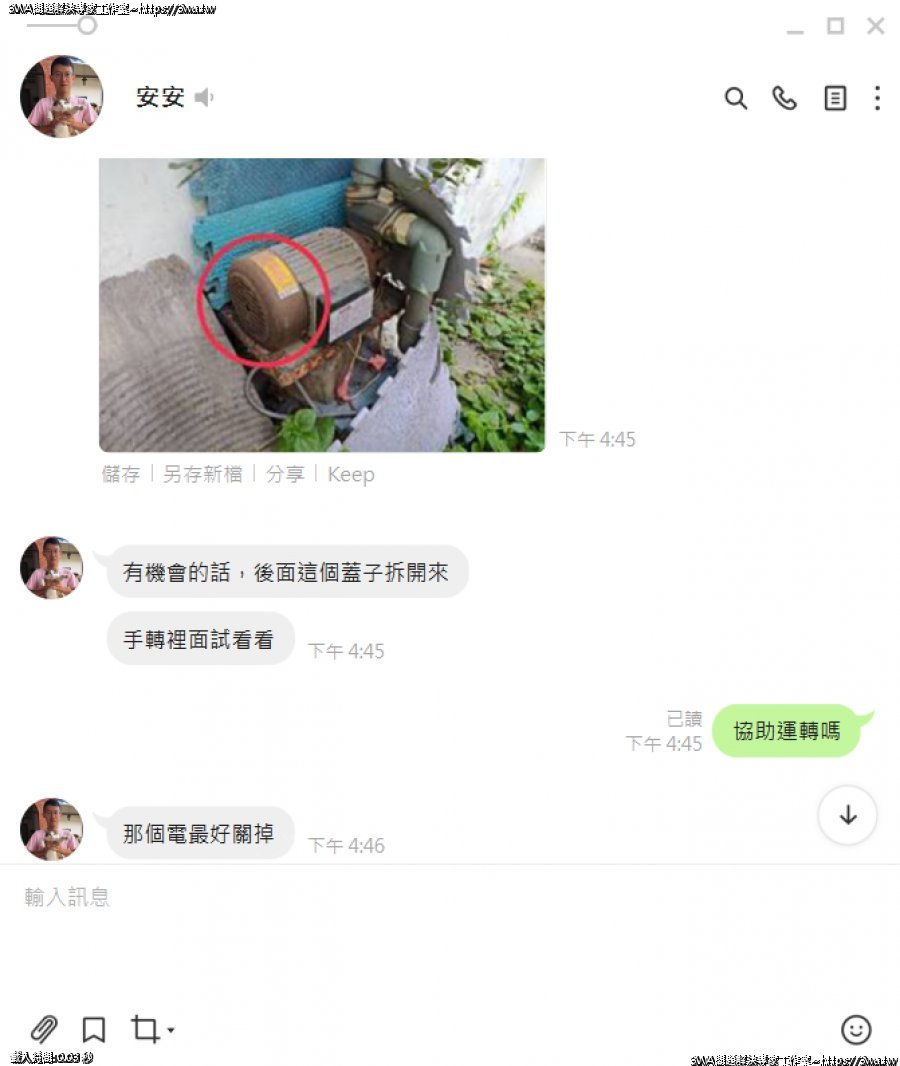
Task: Open the emoji sticker picker
Action: (856, 1029)
